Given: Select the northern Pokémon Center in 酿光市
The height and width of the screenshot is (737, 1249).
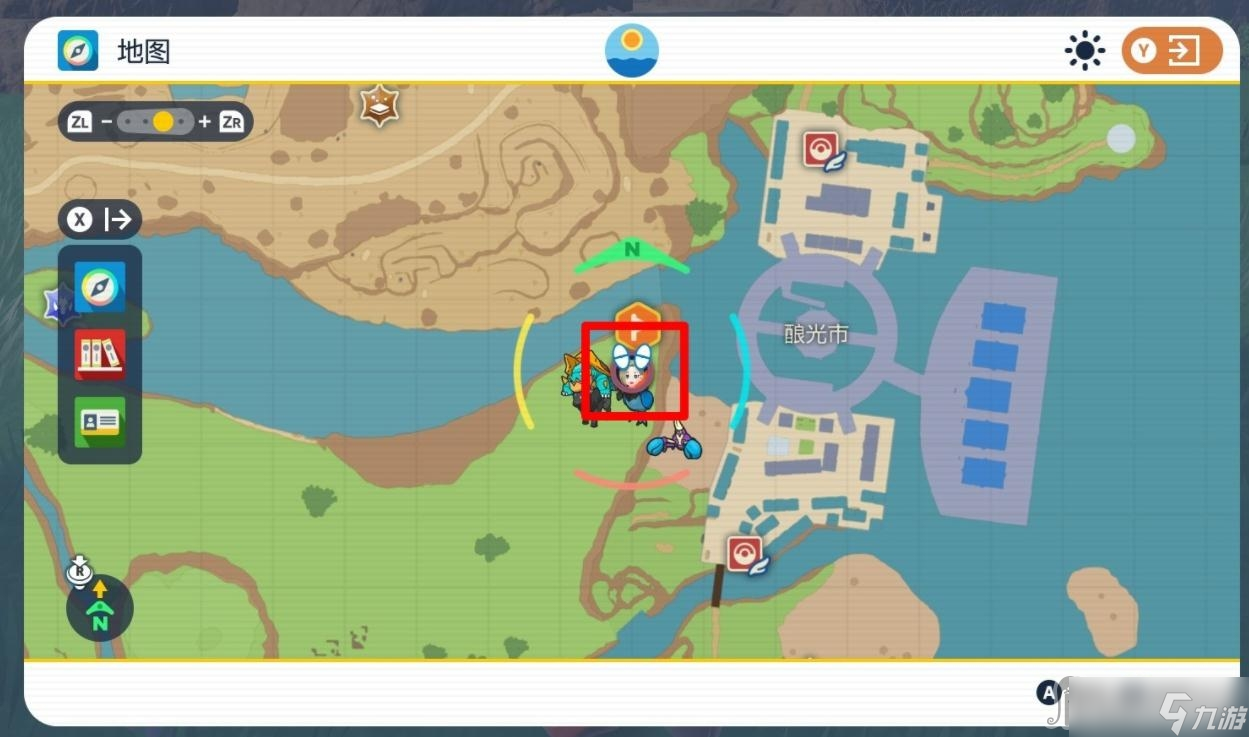Looking at the screenshot, I should tap(822, 151).
